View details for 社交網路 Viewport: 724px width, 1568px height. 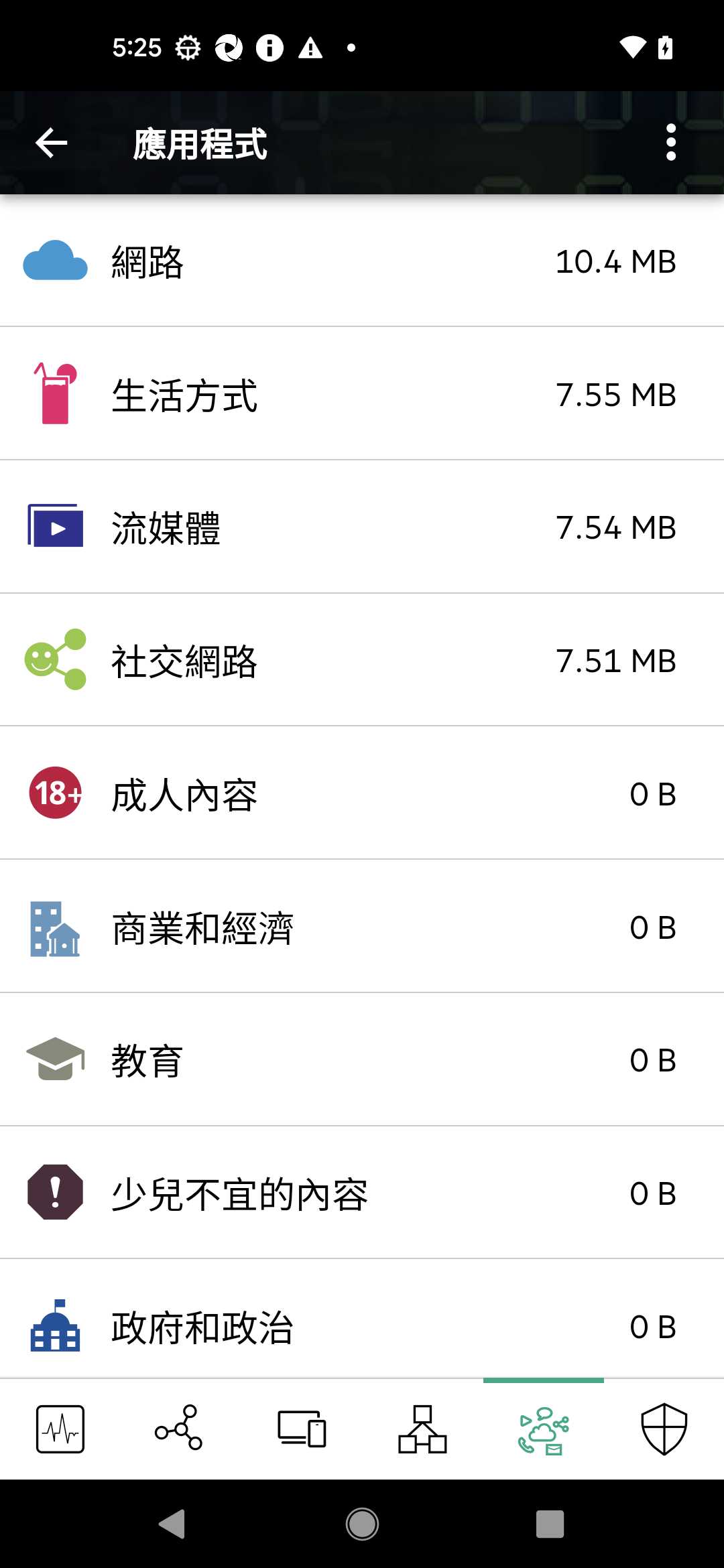tap(362, 660)
